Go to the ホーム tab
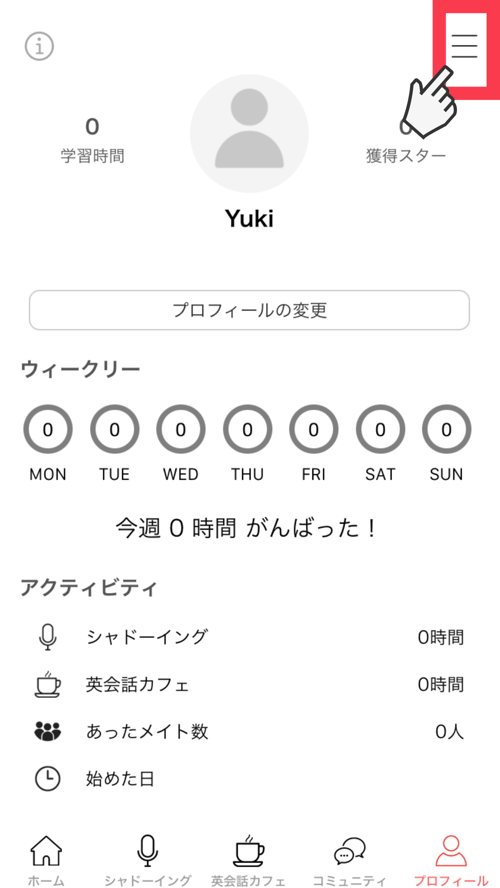The width and height of the screenshot is (500, 888). [x=46, y=860]
